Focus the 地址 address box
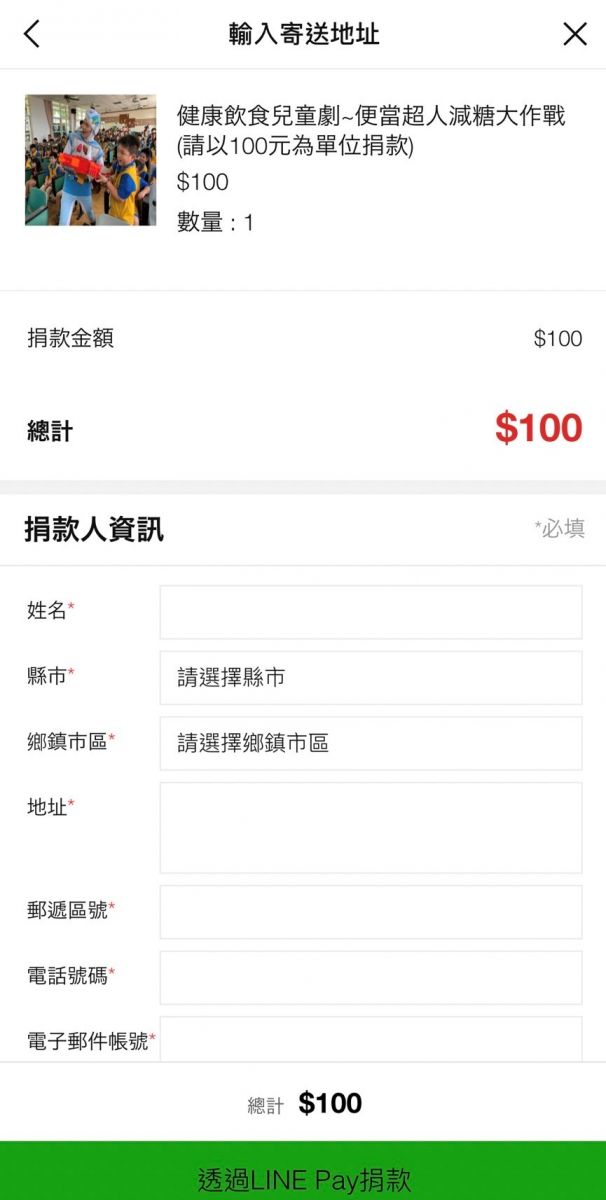This screenshot has width=606, height=1200. (370, 828)
